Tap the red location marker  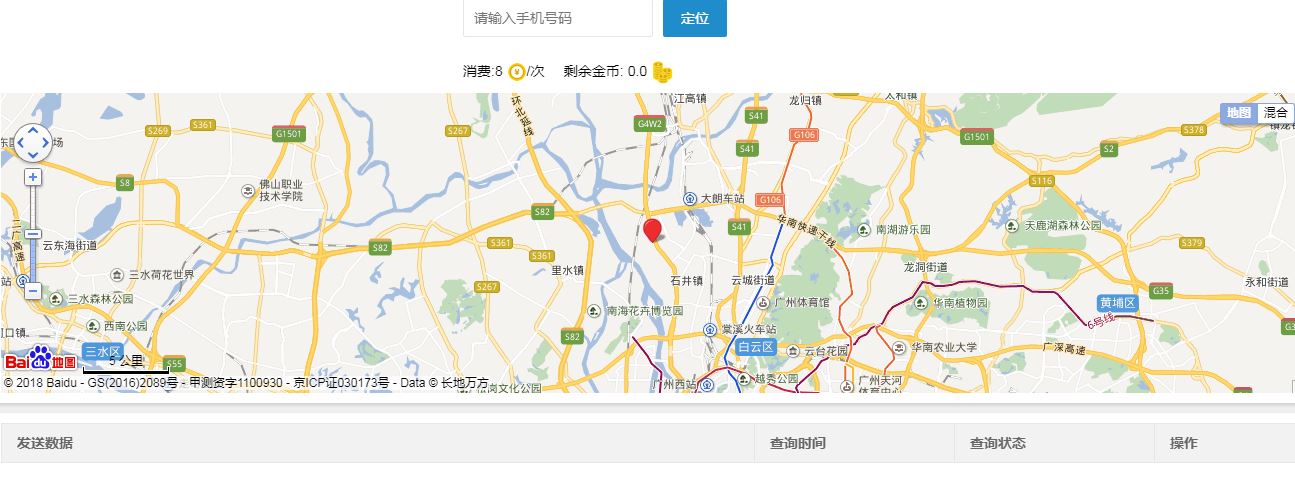coord(652,231)
